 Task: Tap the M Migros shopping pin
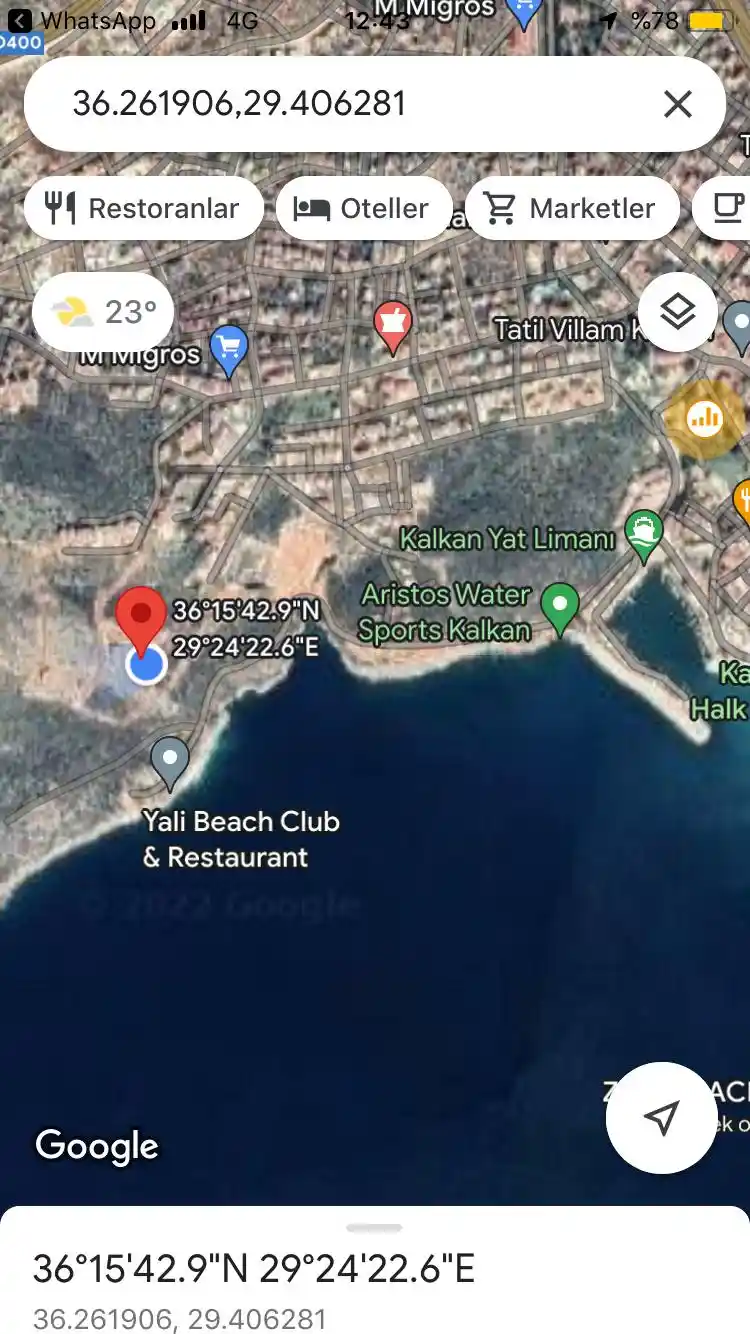point(231,349)
